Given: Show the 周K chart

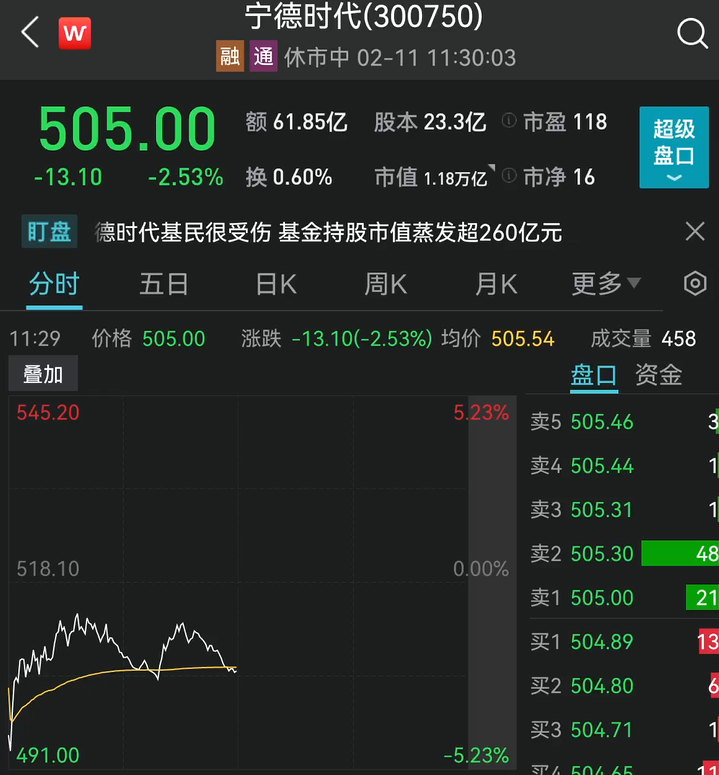Looking at the screenshot, I should coord(385,284).
